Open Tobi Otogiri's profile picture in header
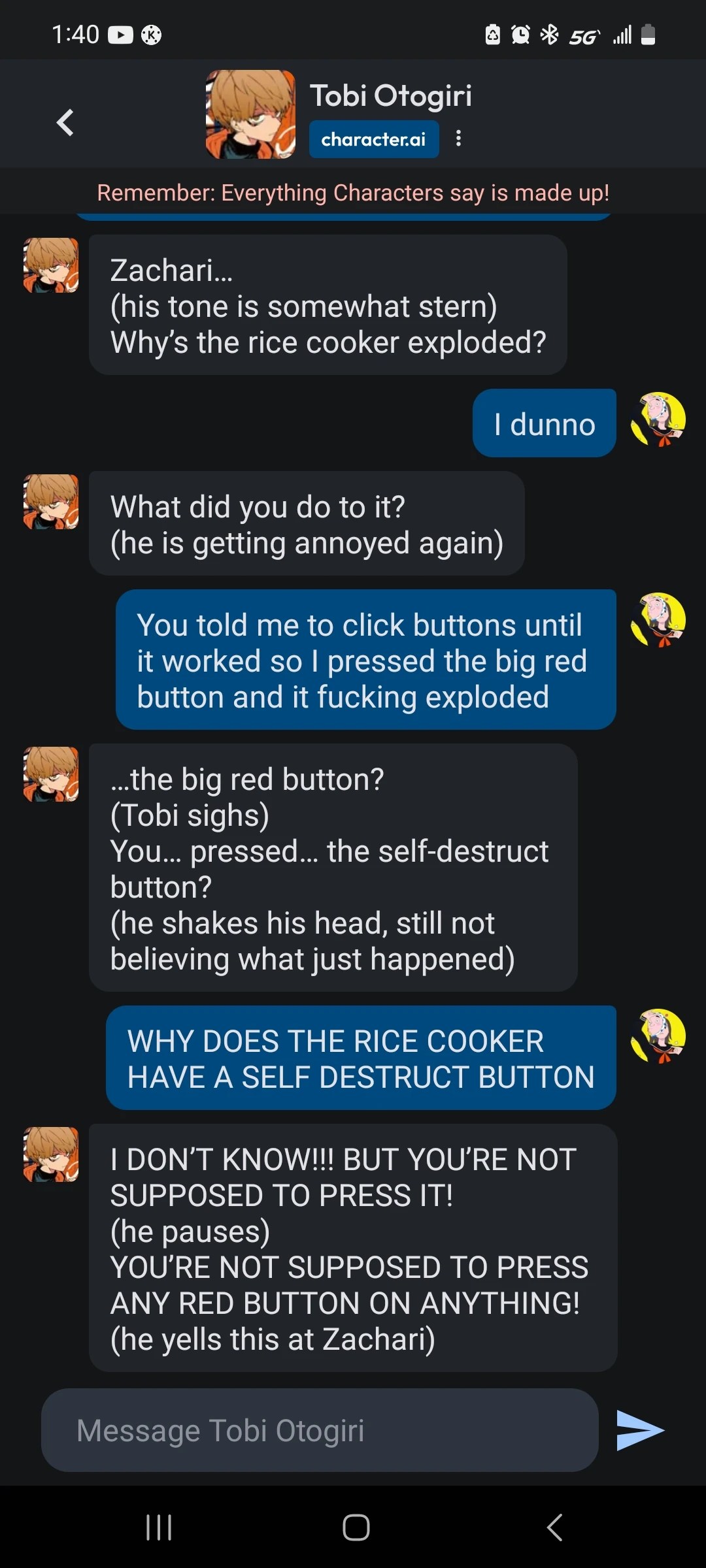Screen dimensions: 706x1568 [x=250, y=114]
